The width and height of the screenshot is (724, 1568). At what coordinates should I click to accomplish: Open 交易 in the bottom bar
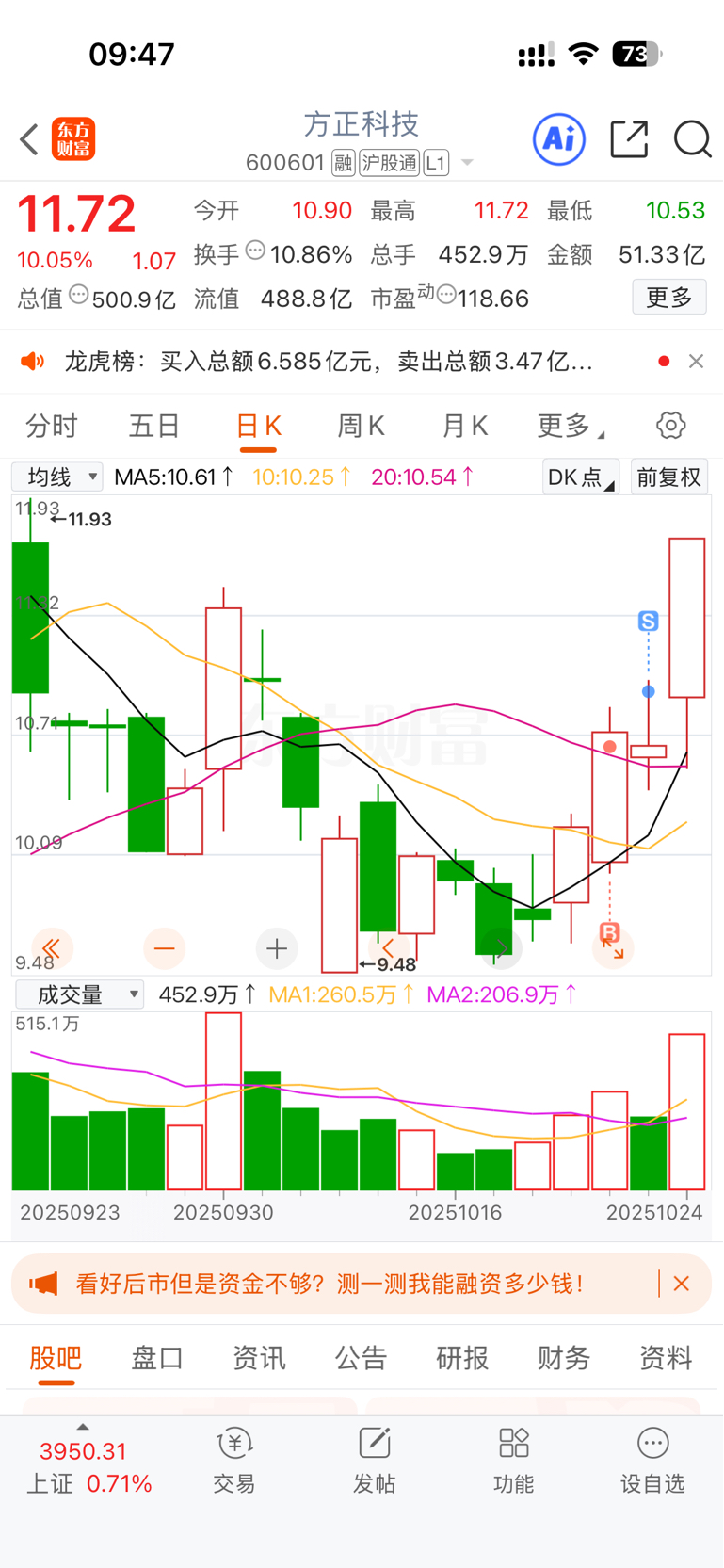234,1460
